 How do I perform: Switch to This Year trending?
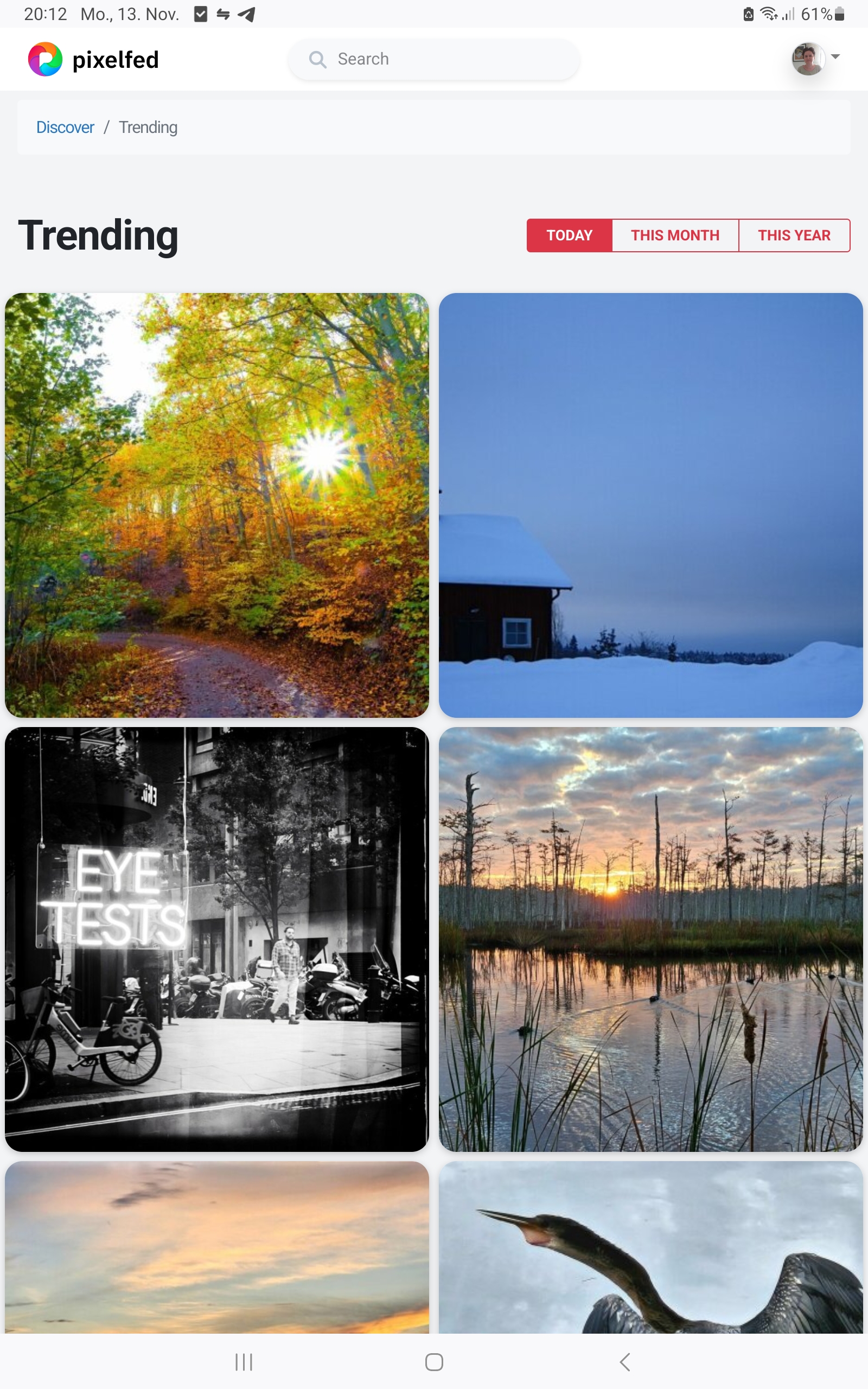tap(793, 235)
